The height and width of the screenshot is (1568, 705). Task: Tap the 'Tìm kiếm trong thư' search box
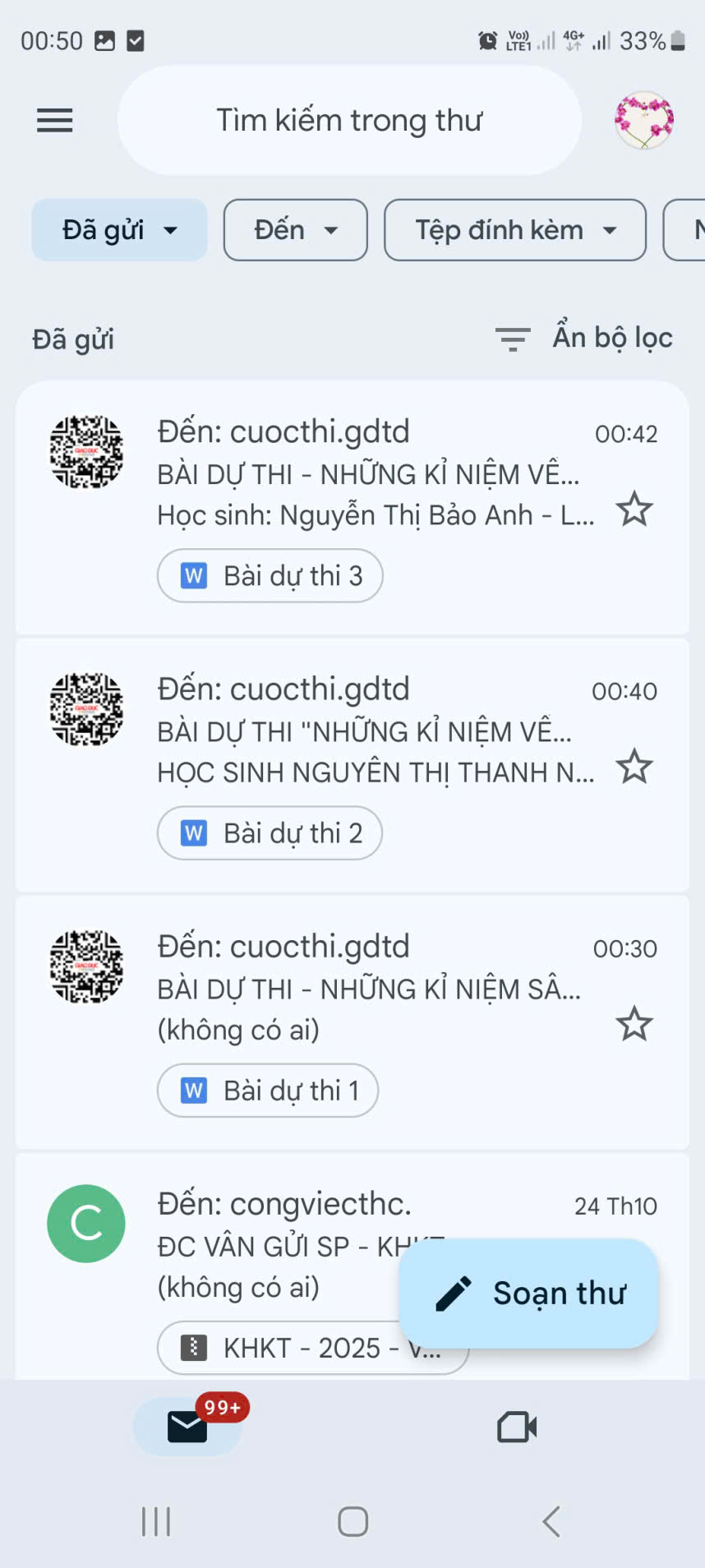coord(349,121)
